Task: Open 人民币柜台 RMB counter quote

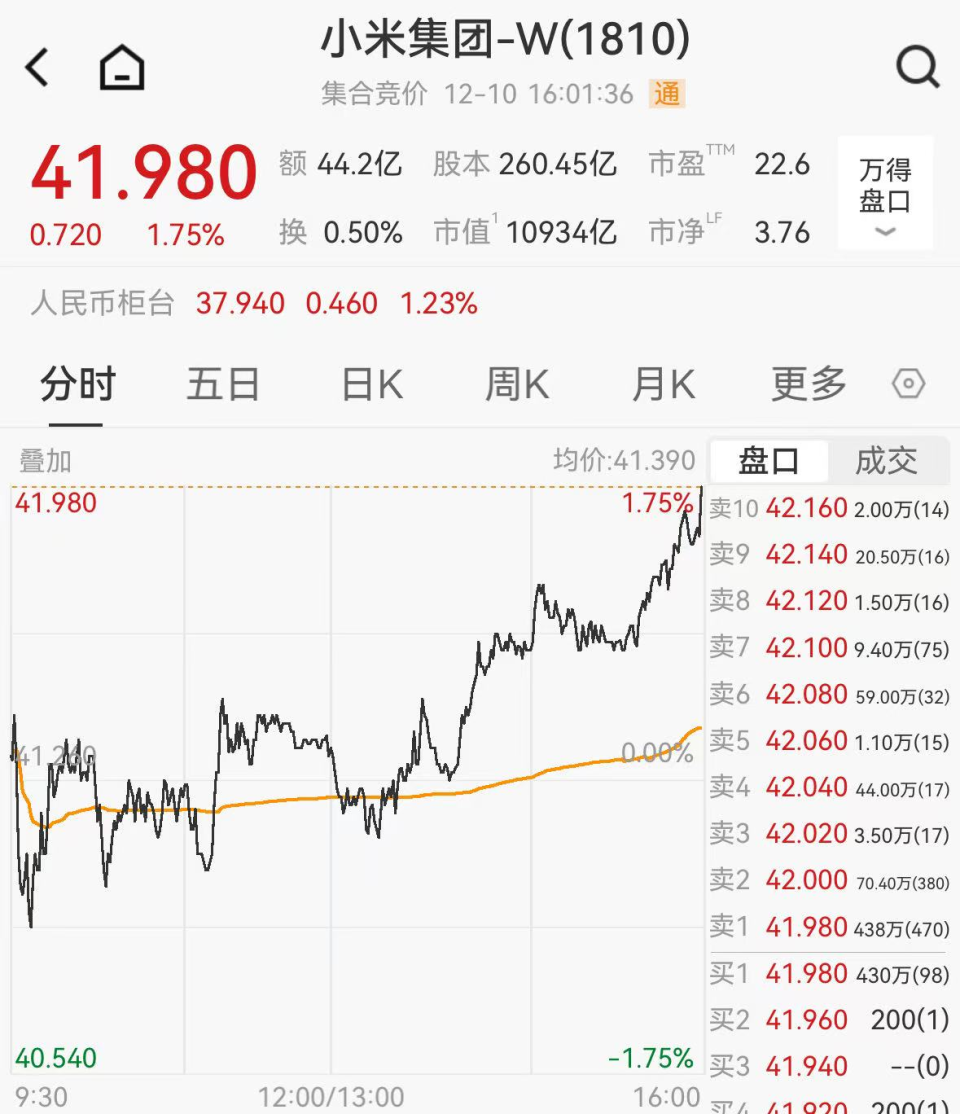Action: point(110,303)
